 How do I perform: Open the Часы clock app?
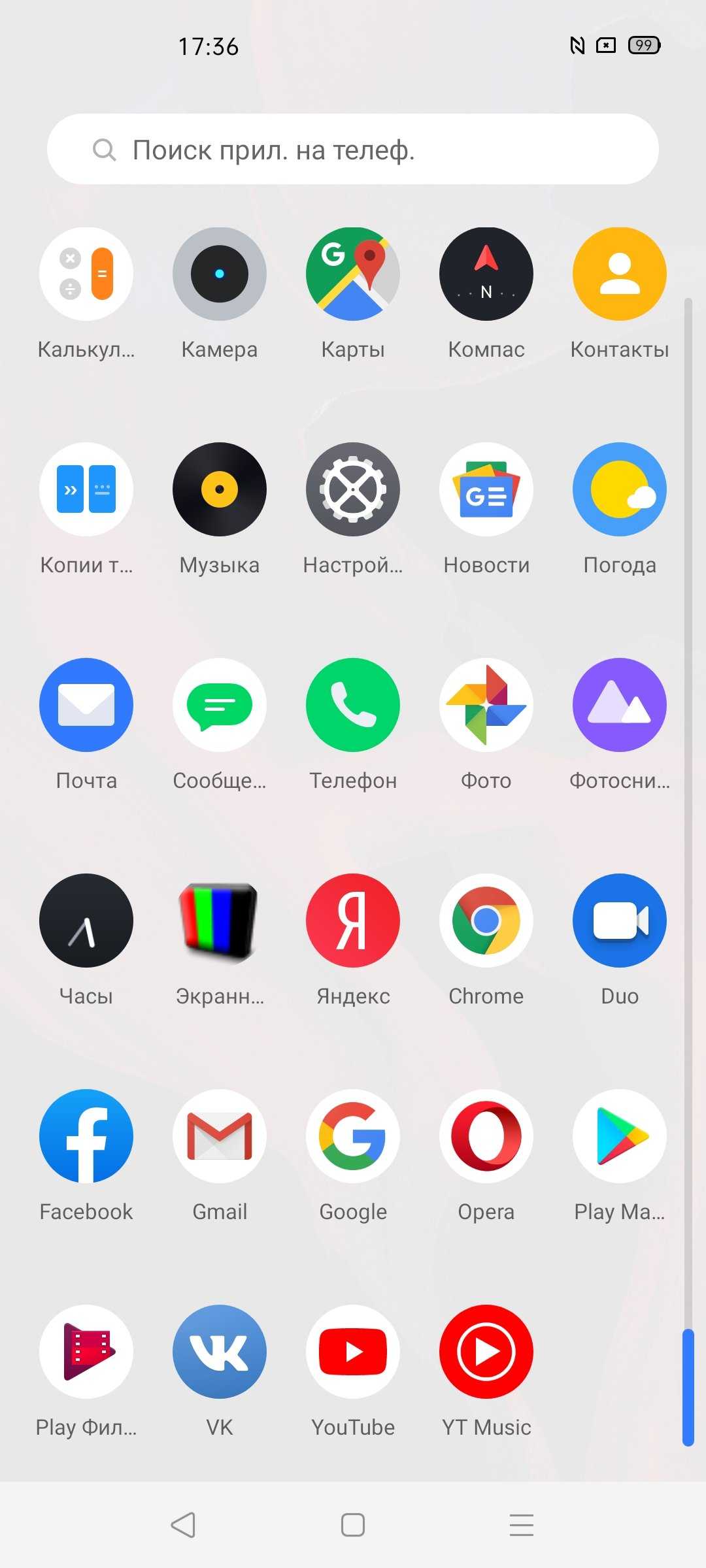click(x=86, y=921)
